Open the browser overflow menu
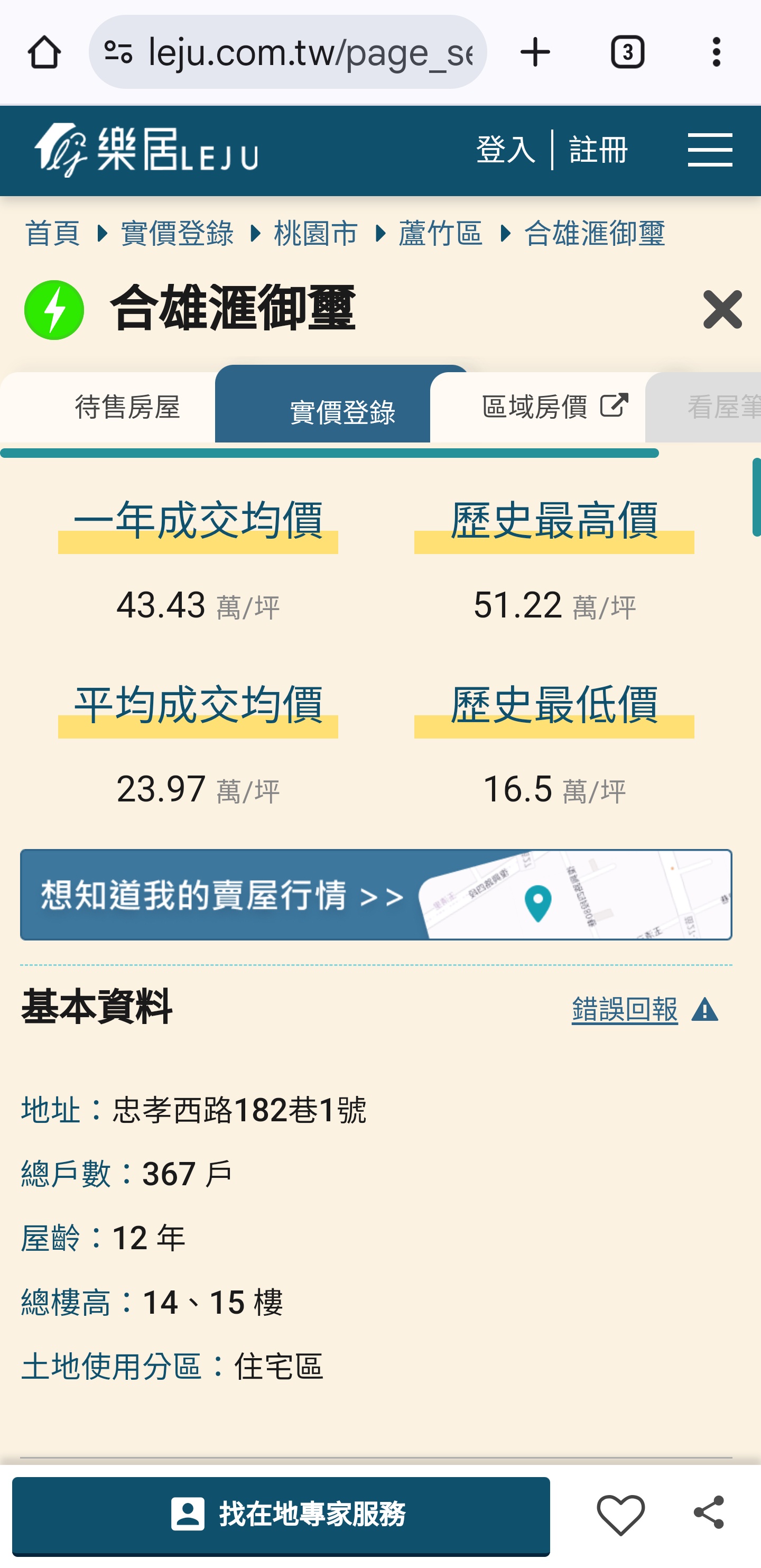Screen dimensions: 761x1568 [716, 52]
